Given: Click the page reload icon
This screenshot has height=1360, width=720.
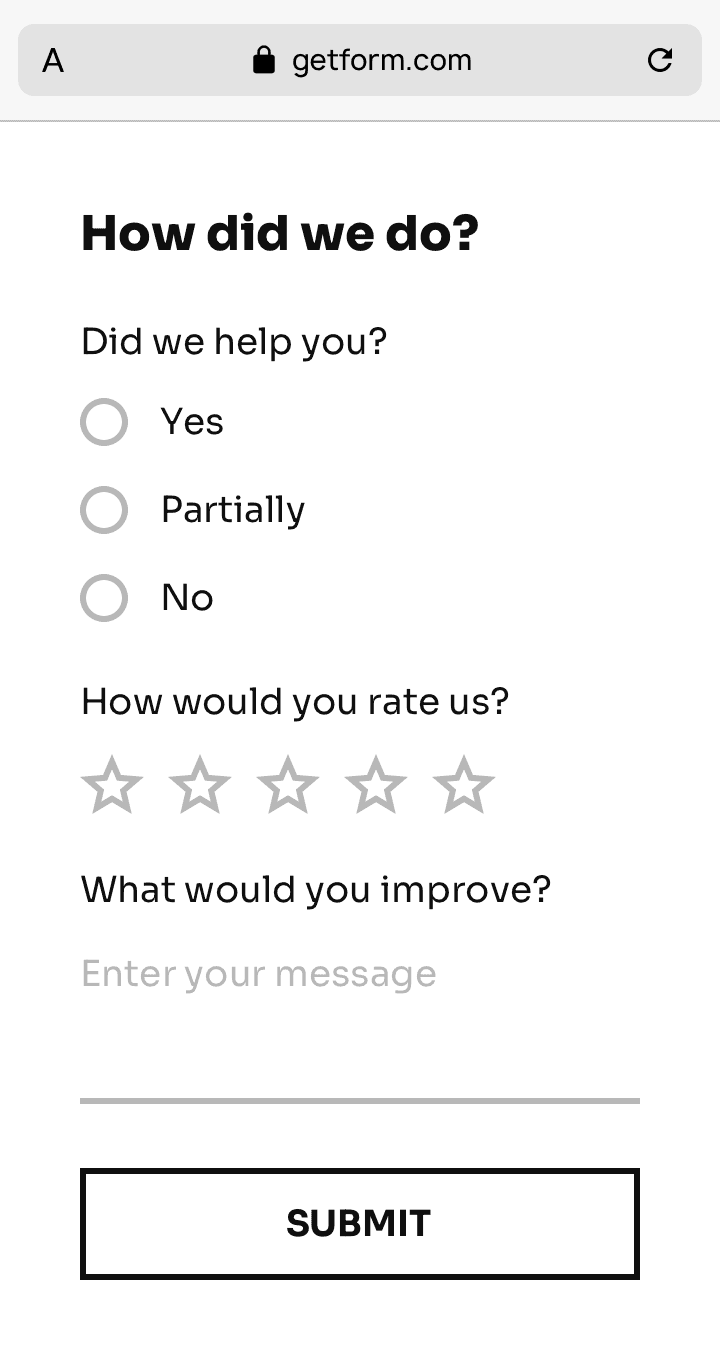Looking at the screenshot, I should [660, 60].
